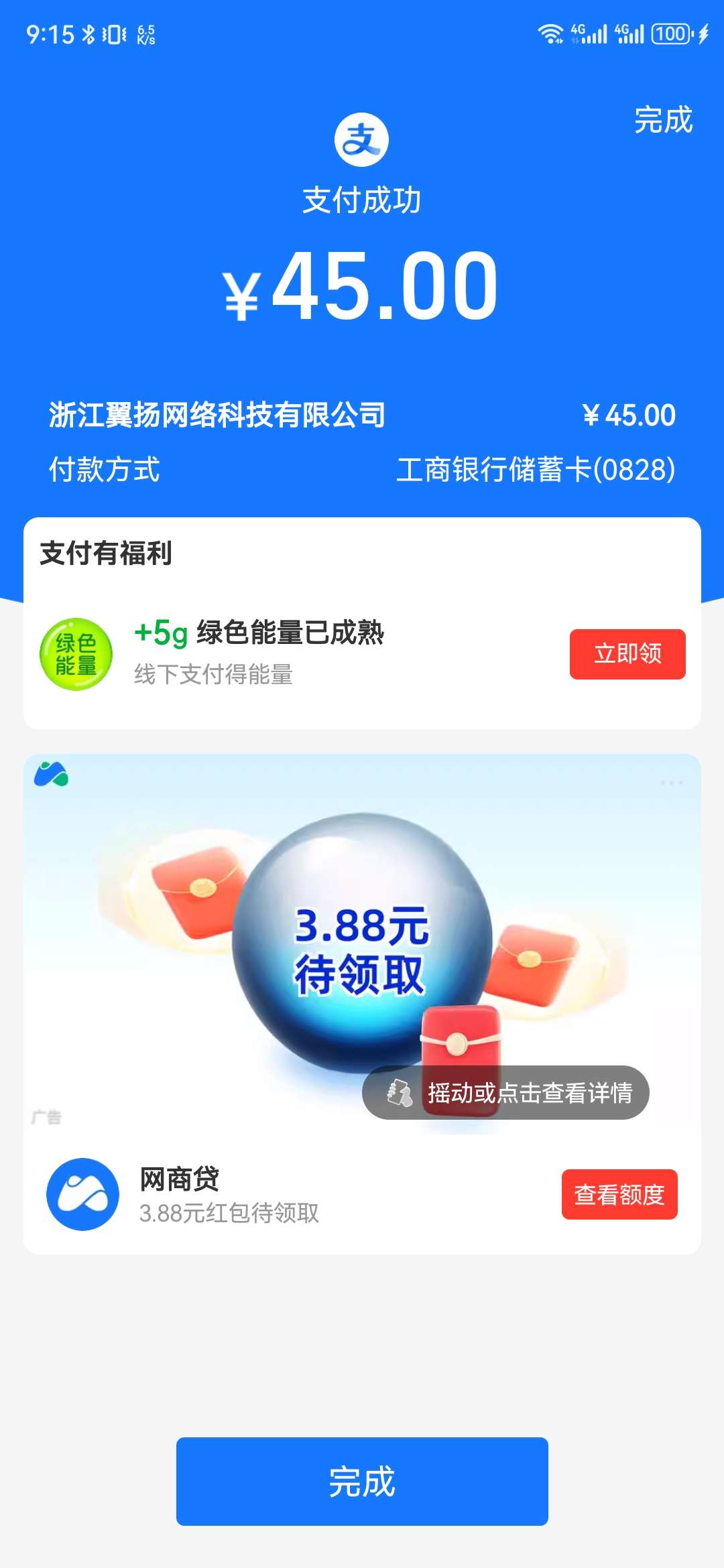Viewport: 724px width, 1568px height.
Task: Claim green energy with 立即领
Action: tap(627, 654)
